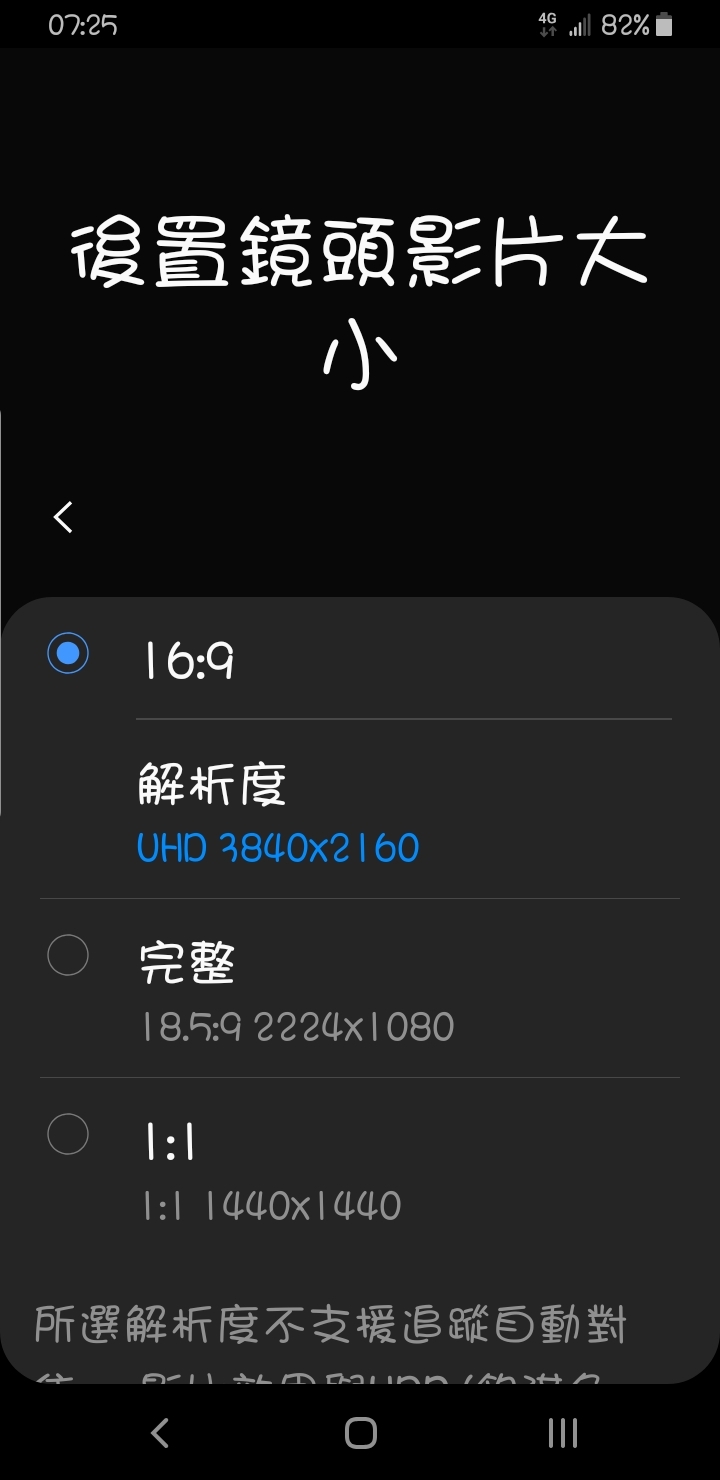The width and height of the screenshot is (720, 1480).
Task: Select the 1:1 1440x1440 video size
Action: tap(360, 1167)
